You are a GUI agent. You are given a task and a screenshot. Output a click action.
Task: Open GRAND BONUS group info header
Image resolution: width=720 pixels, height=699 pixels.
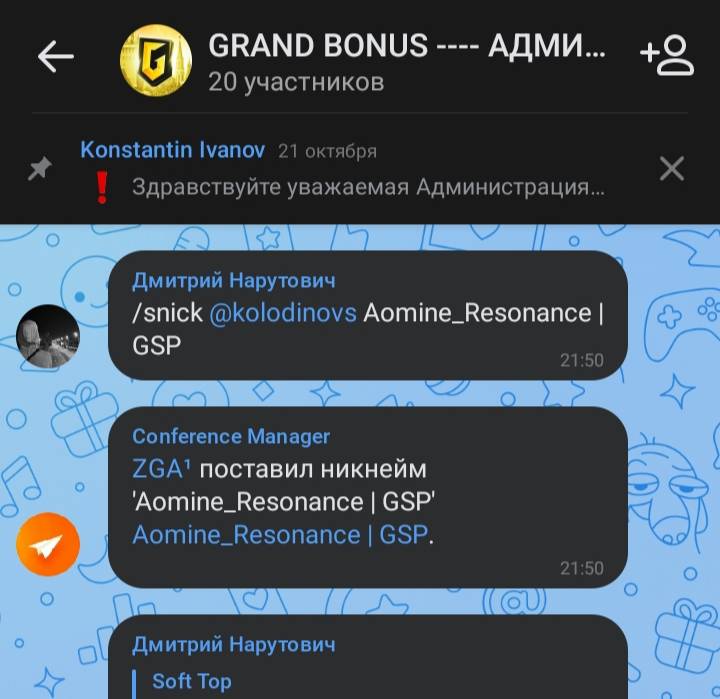click(405, 60)
